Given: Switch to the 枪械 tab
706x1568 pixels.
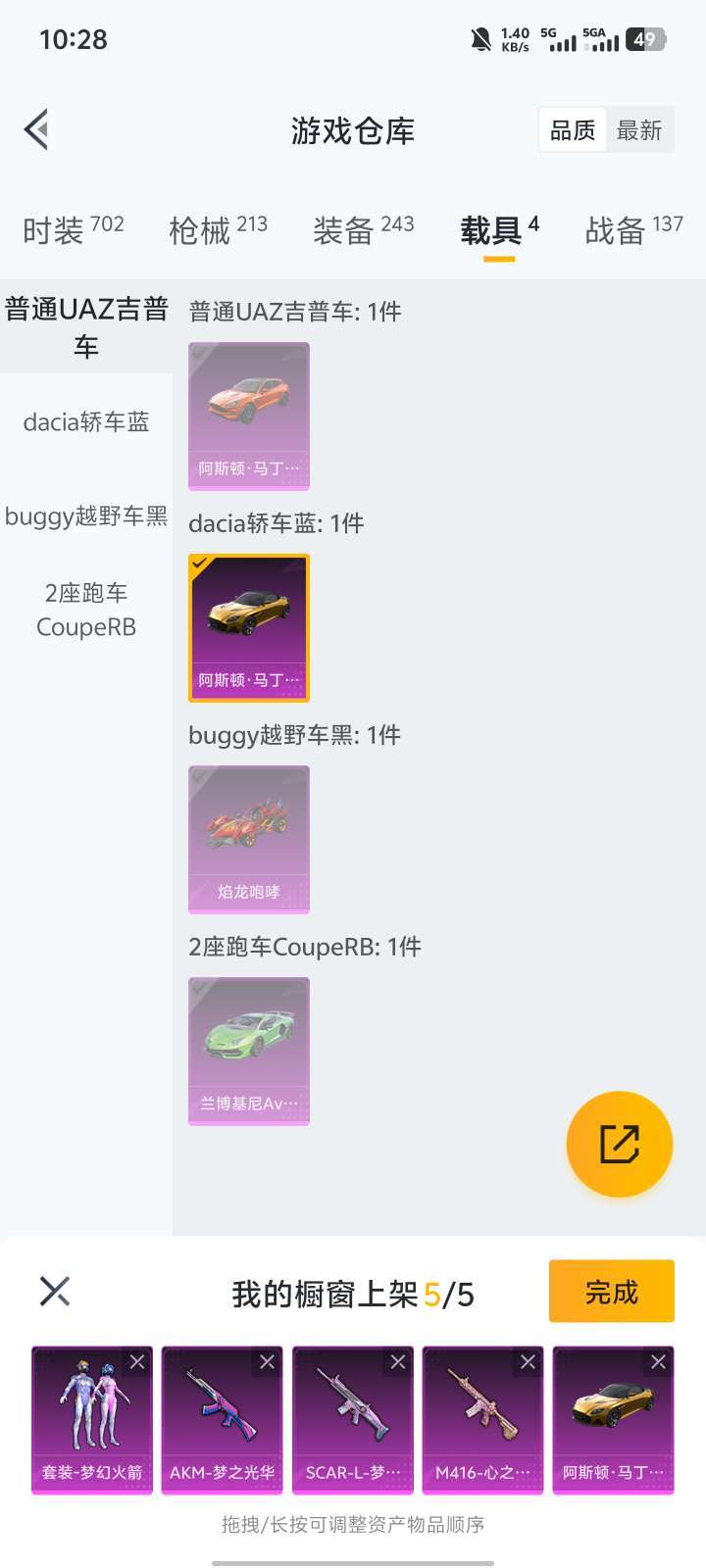Looking at the screenshot, I should click(x=218, y=230).
